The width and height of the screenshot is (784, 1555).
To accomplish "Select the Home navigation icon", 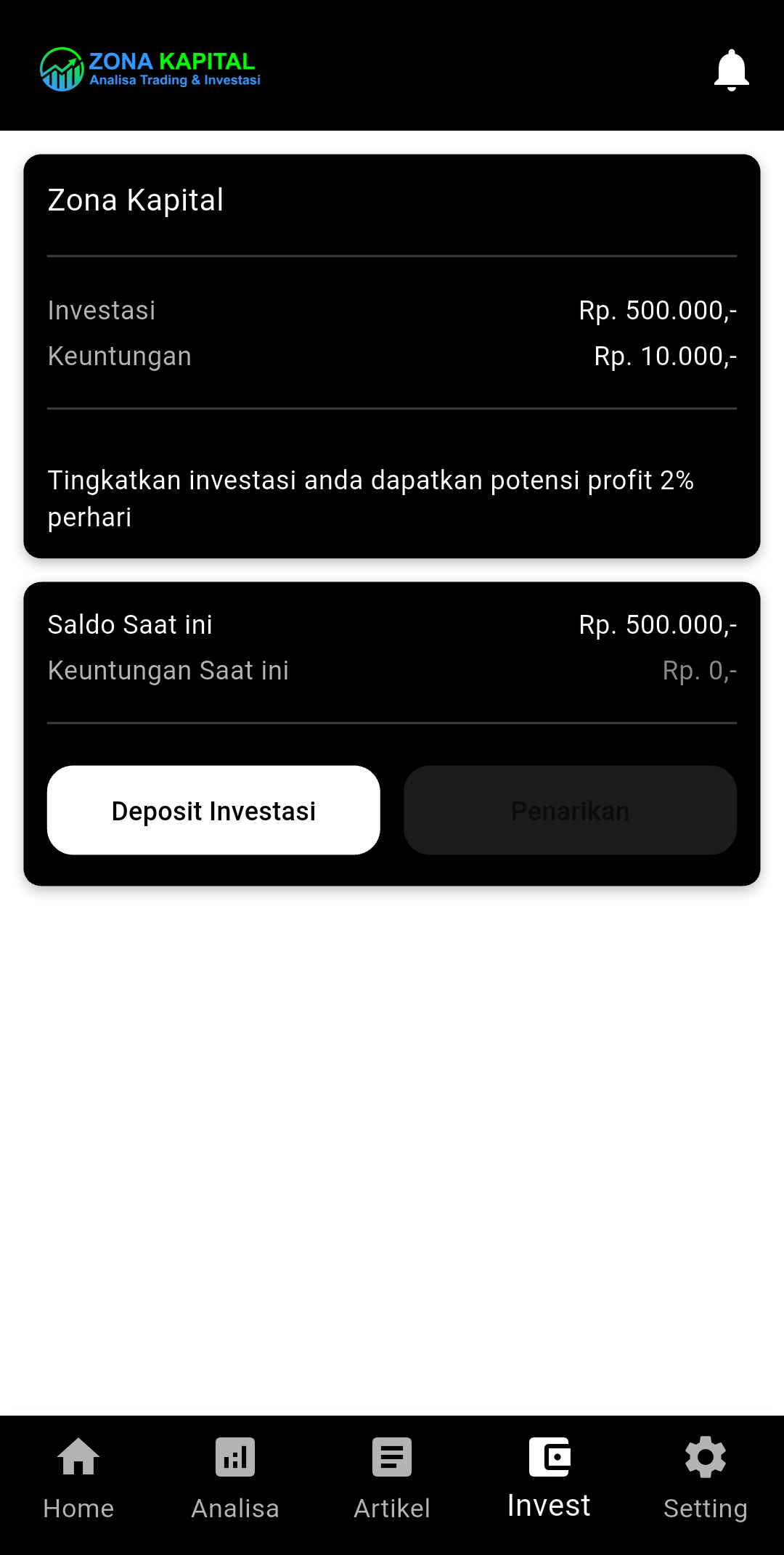I will pyautogui.click(x=78, y=1456).
